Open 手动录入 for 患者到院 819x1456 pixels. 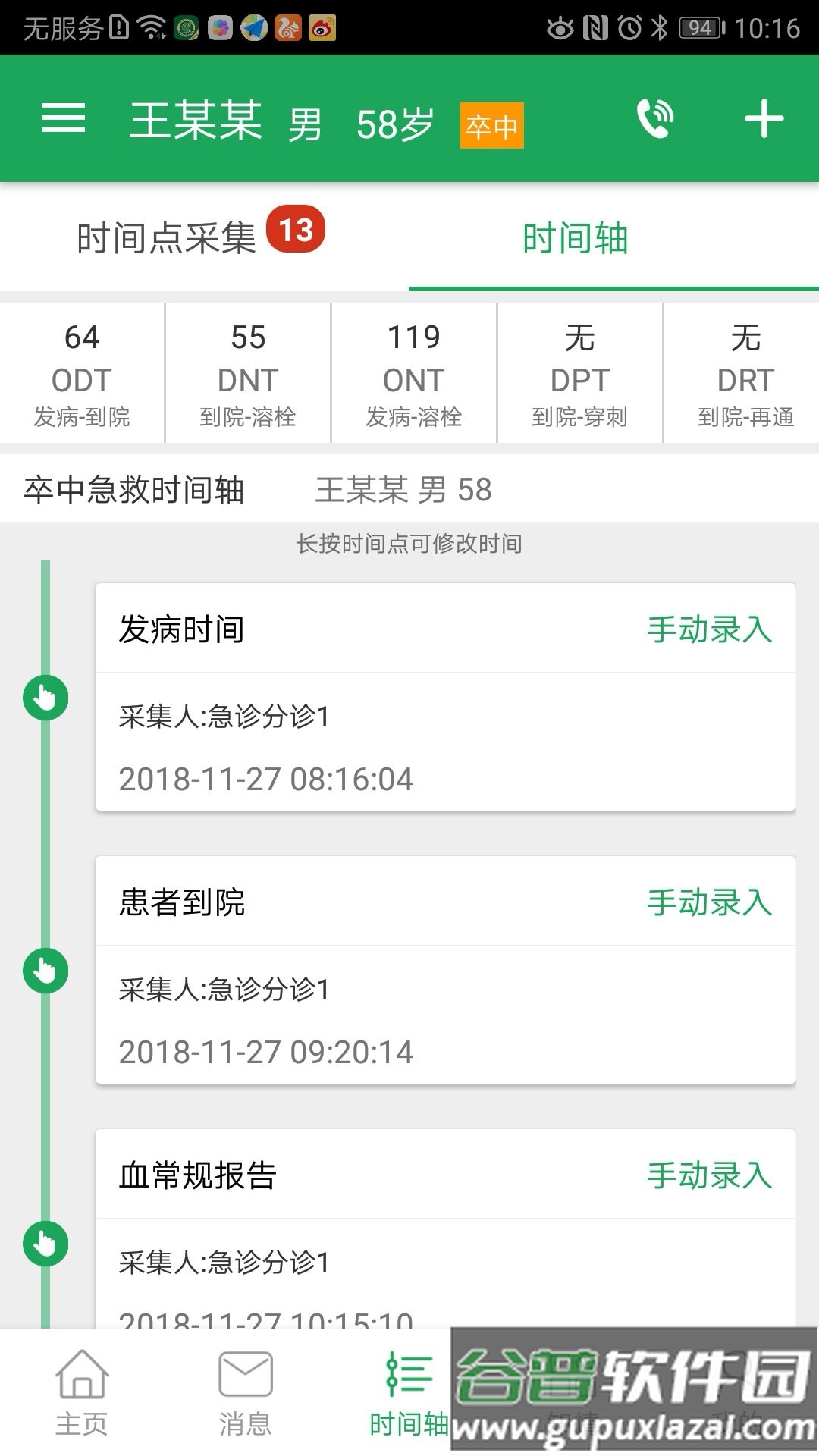click(x=708, y=902)
